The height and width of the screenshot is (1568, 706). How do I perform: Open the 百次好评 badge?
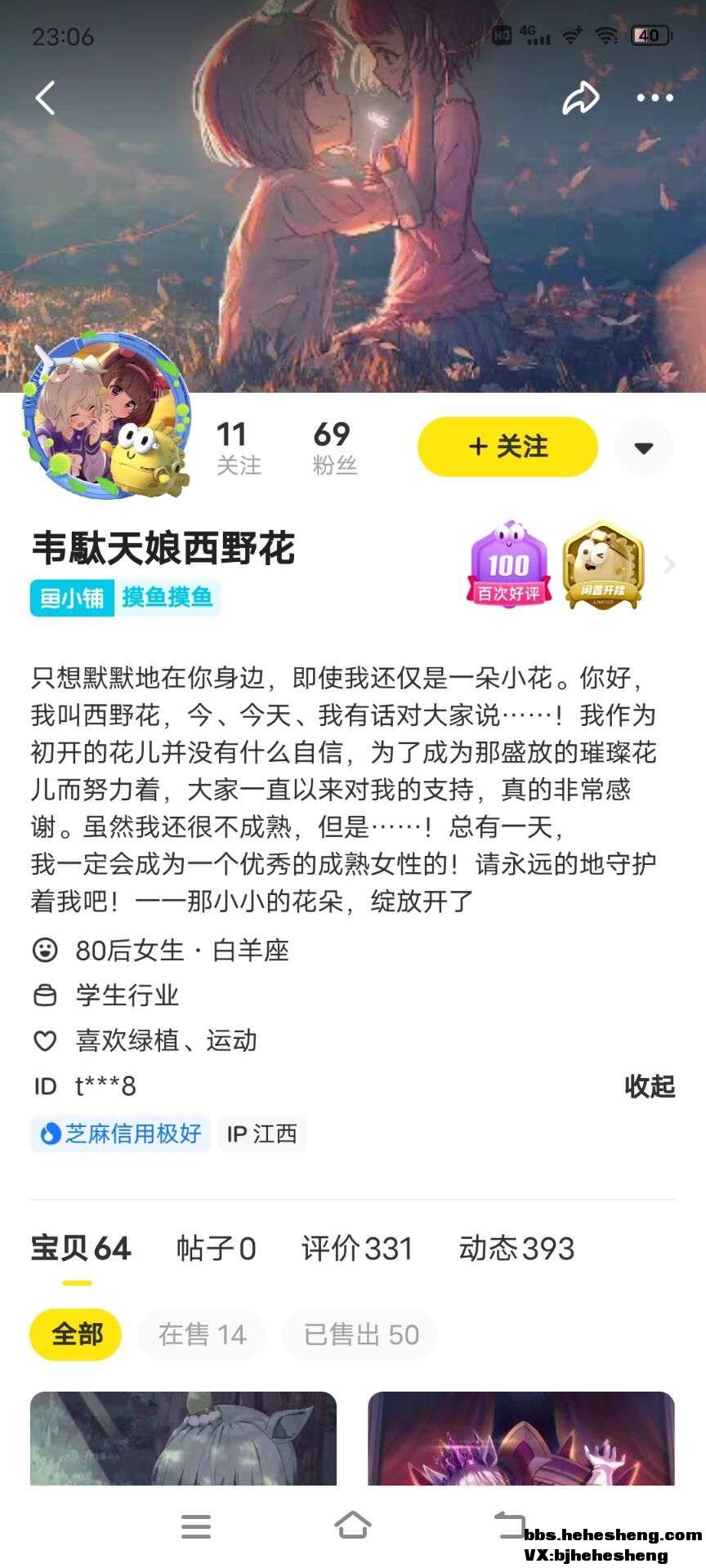click(508, 563)
